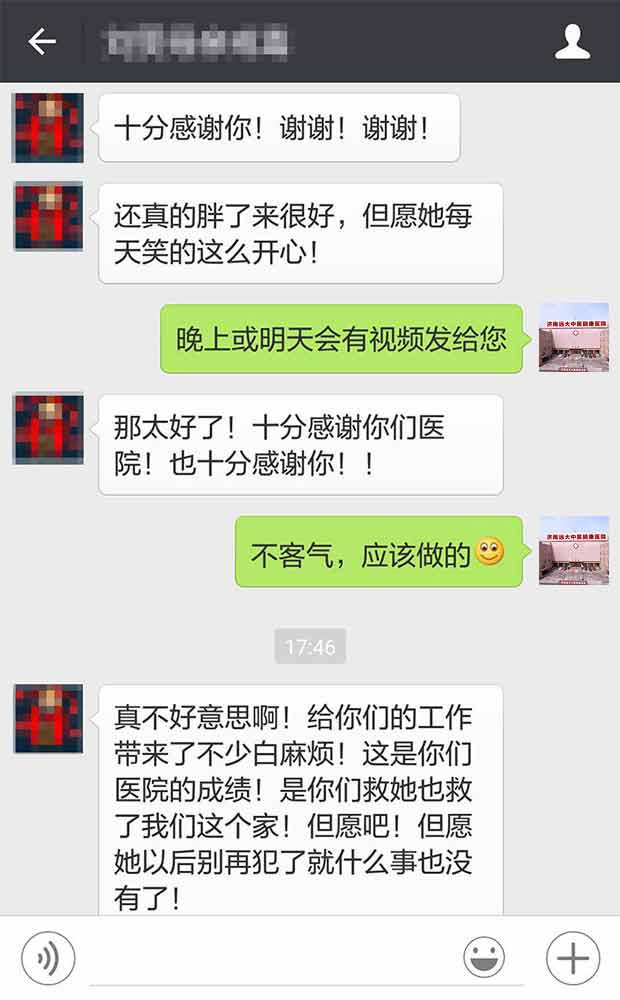Open the emoji picker
Viewport: 620px width, 1000px height.
pyautogui.click(x=484, y=958)
